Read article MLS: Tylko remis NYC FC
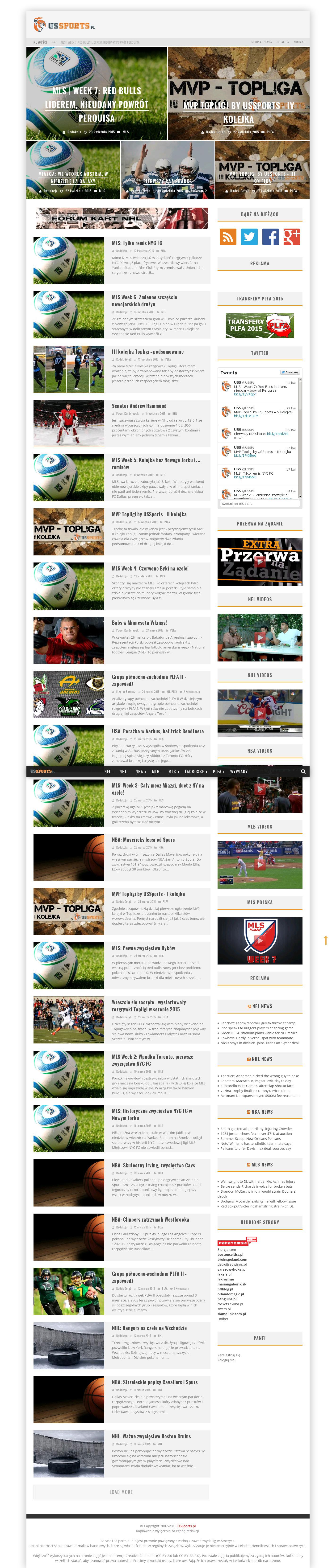 pyautogui.click(x=137, y=243)
